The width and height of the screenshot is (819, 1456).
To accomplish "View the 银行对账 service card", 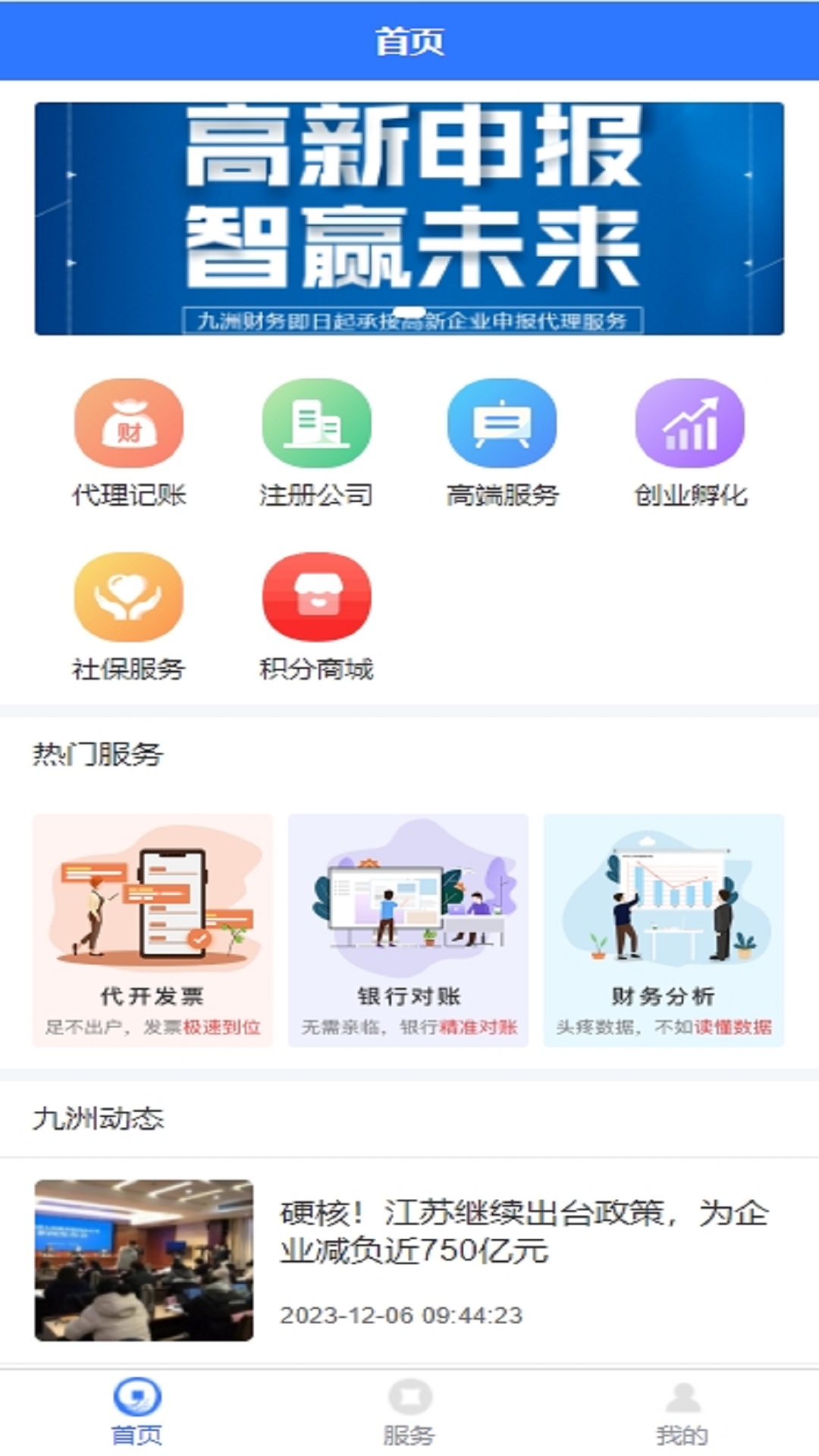I will click(x=408, y=930).
